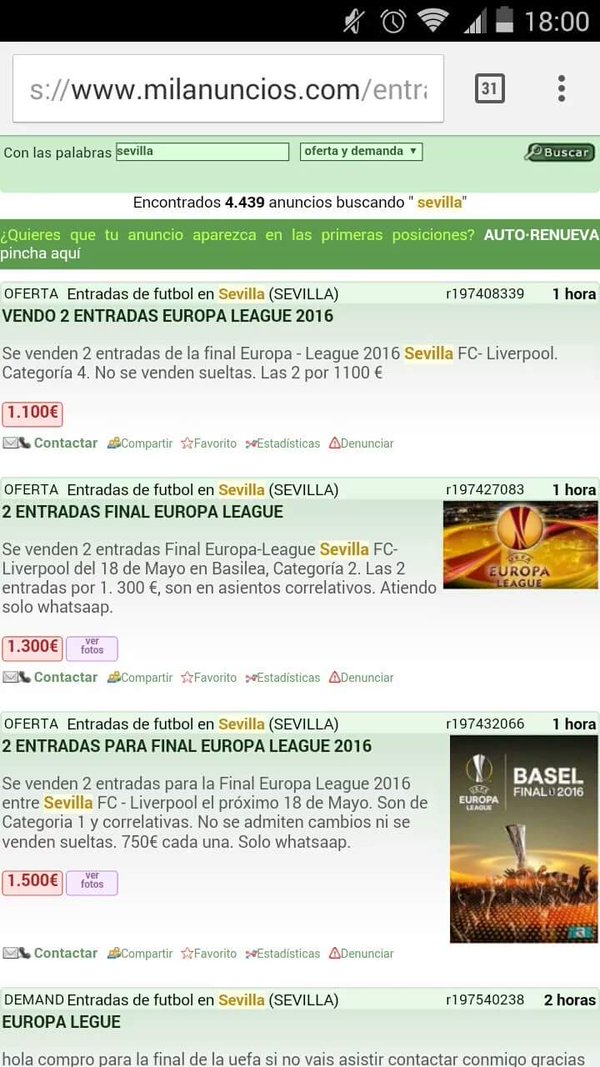The width and height of the screenshot is (600, 1067).
Task: Tap the browser address bar
Action: click(x=228, y=89)
